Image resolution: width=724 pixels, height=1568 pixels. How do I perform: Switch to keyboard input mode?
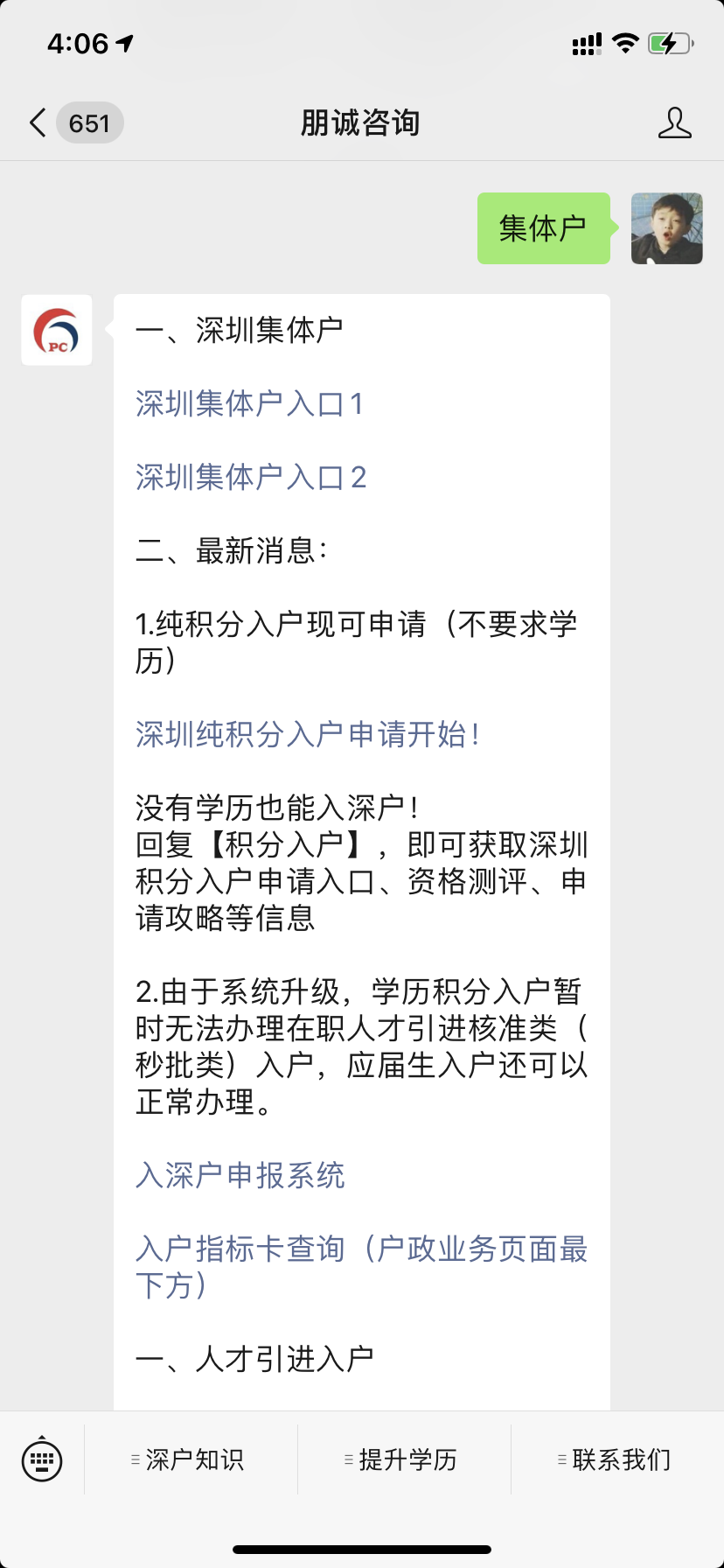41,1459
